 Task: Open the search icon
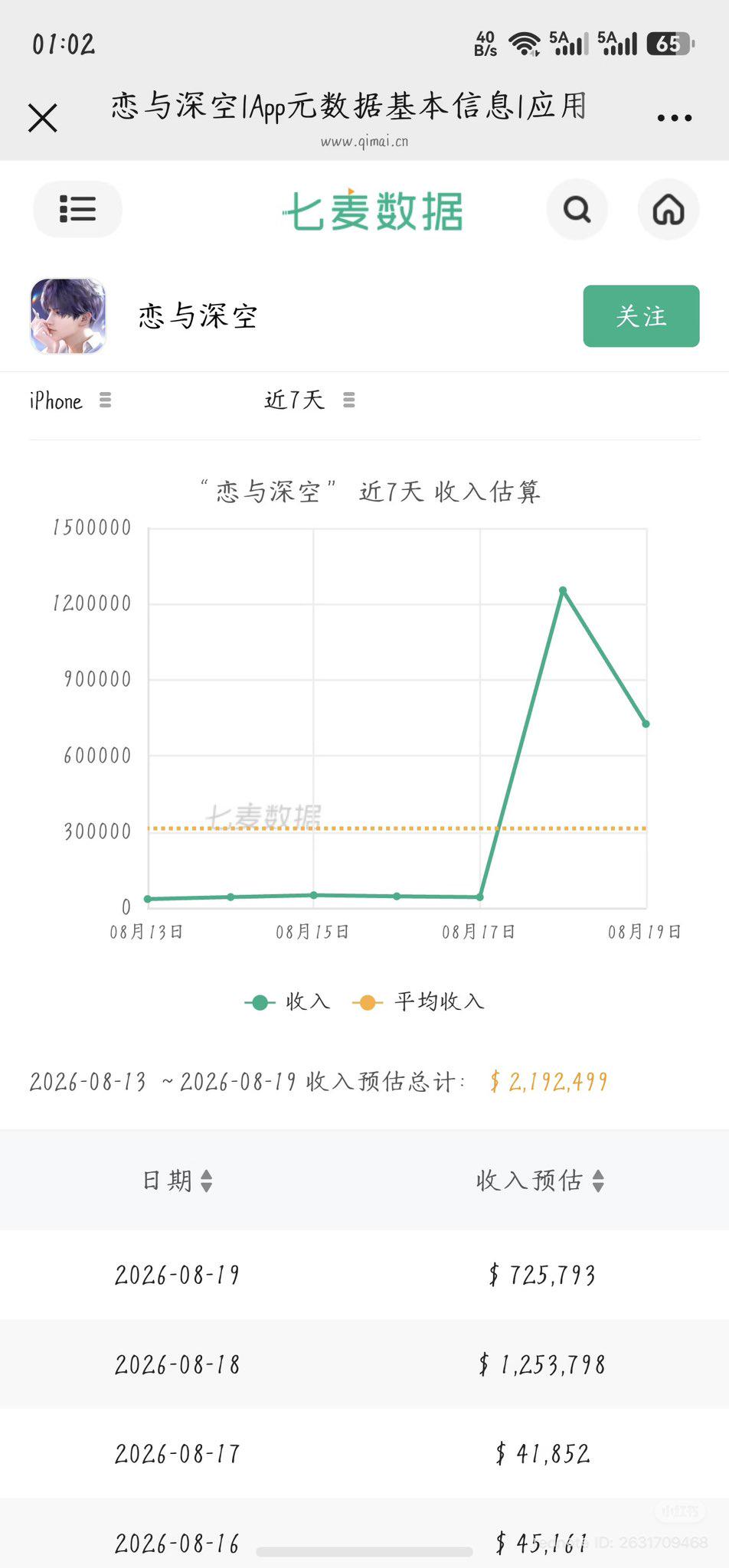click(x=577, y=209)
